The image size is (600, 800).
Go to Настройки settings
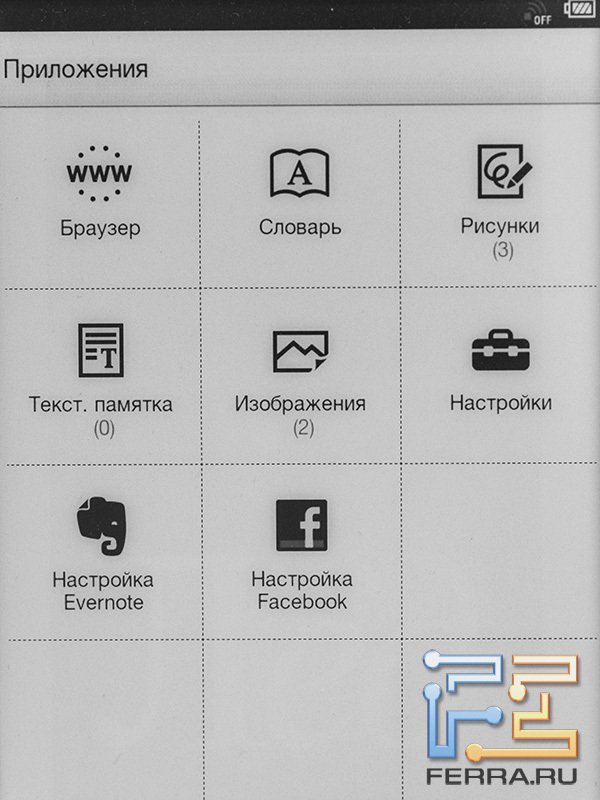(x=501, y=352)
